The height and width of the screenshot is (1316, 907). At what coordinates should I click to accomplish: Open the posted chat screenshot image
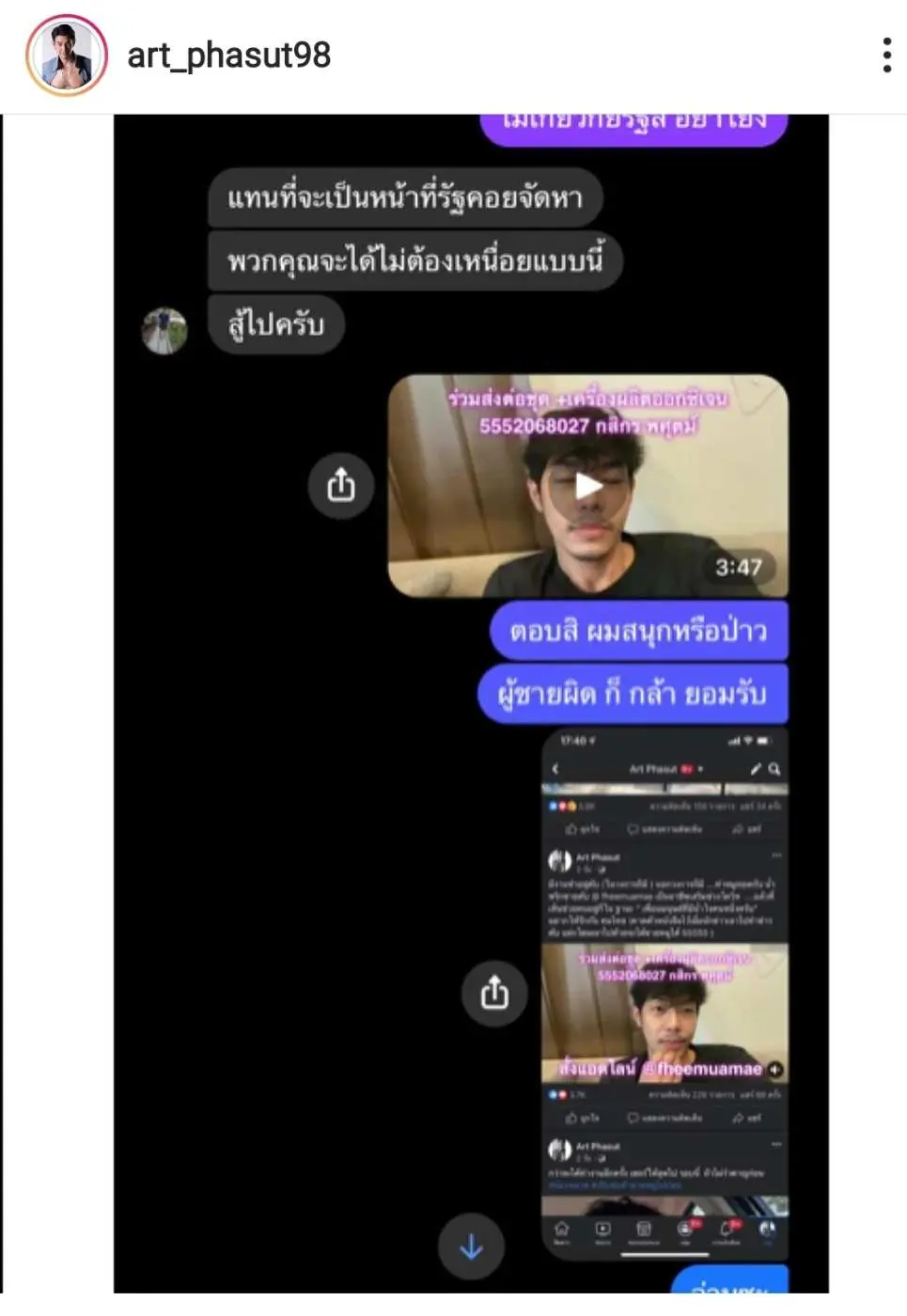pos(470,703)
